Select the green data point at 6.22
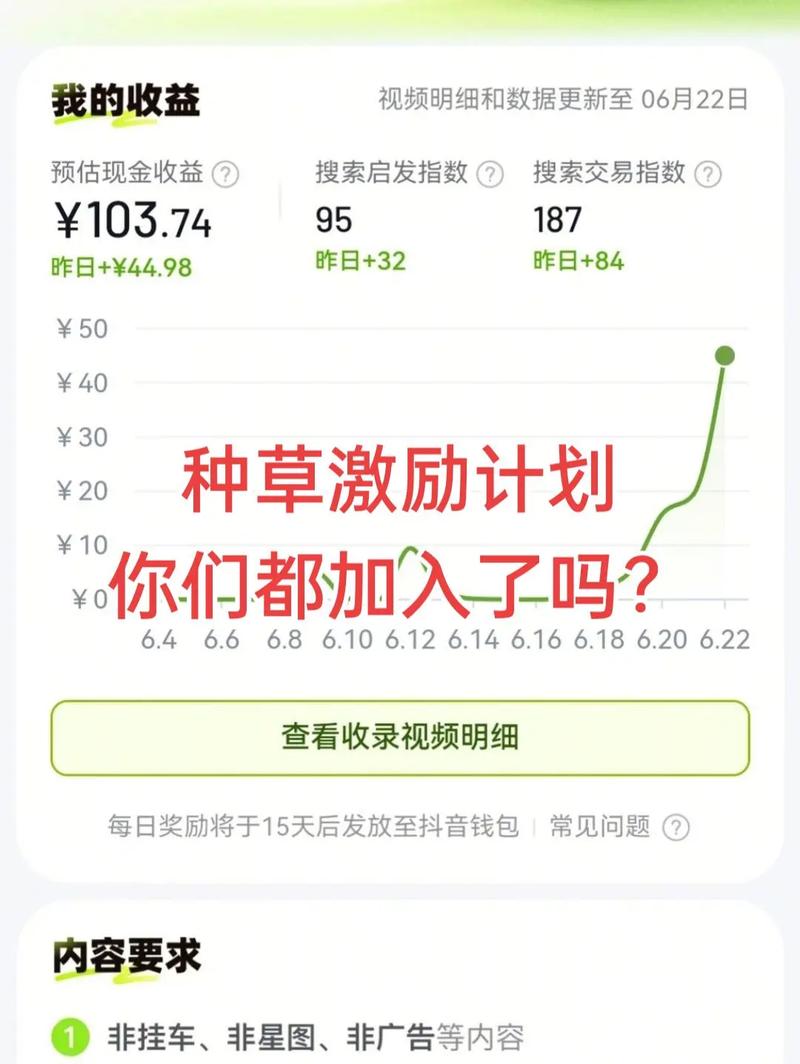Screen dimensions: 800x1064 coord(726,354)
